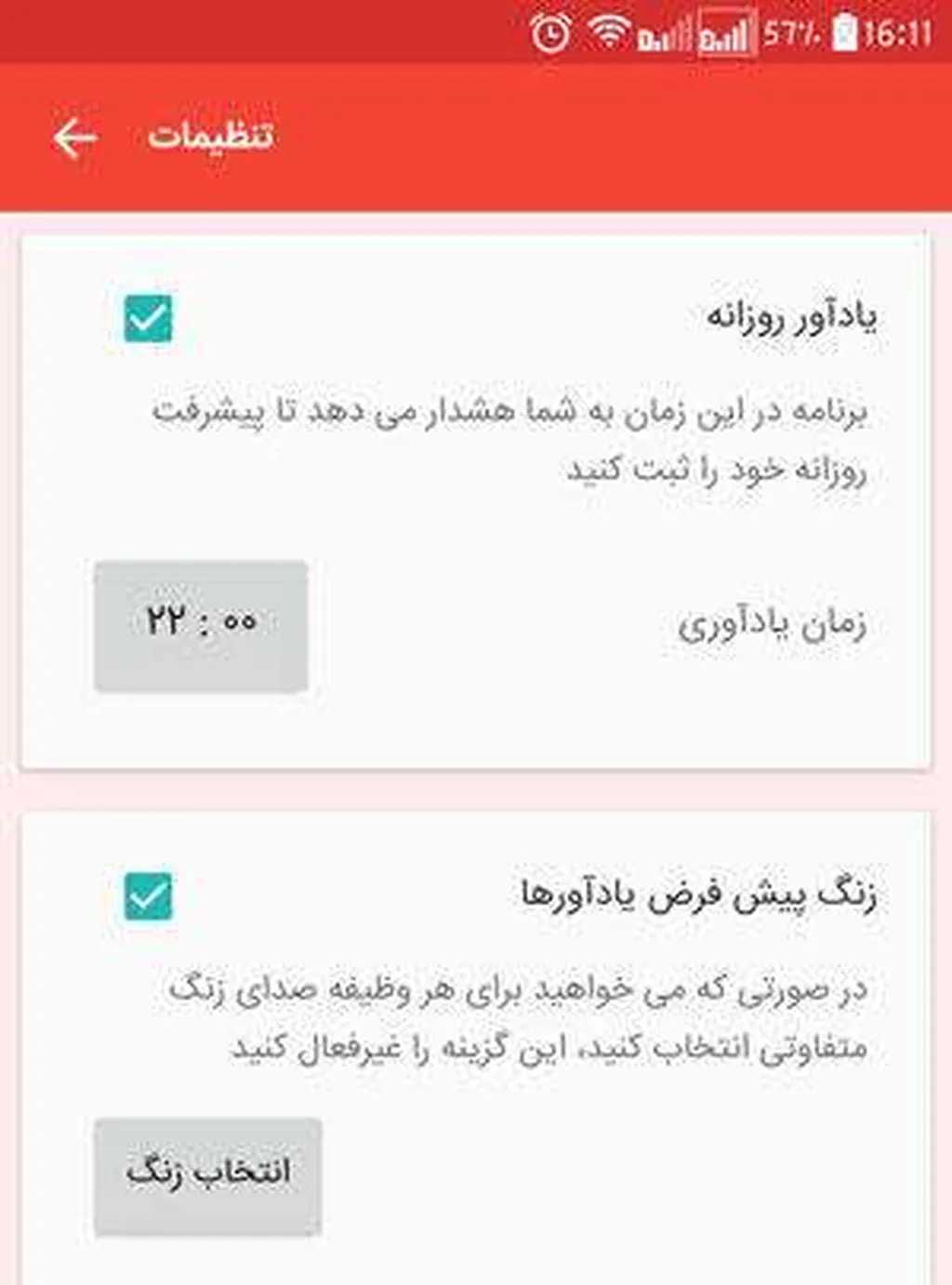Uncheck the یادآور روزانه checkbox

149,319
